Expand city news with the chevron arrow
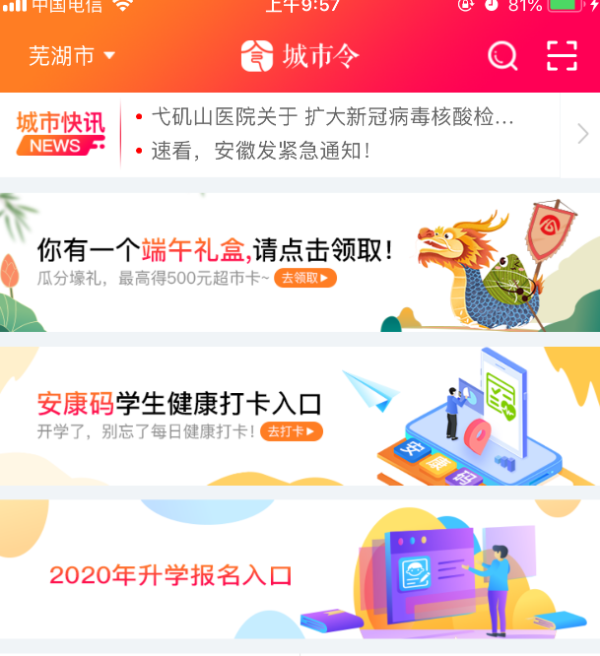This screenshot has height=656, width=600. click(x=582, y=134)
